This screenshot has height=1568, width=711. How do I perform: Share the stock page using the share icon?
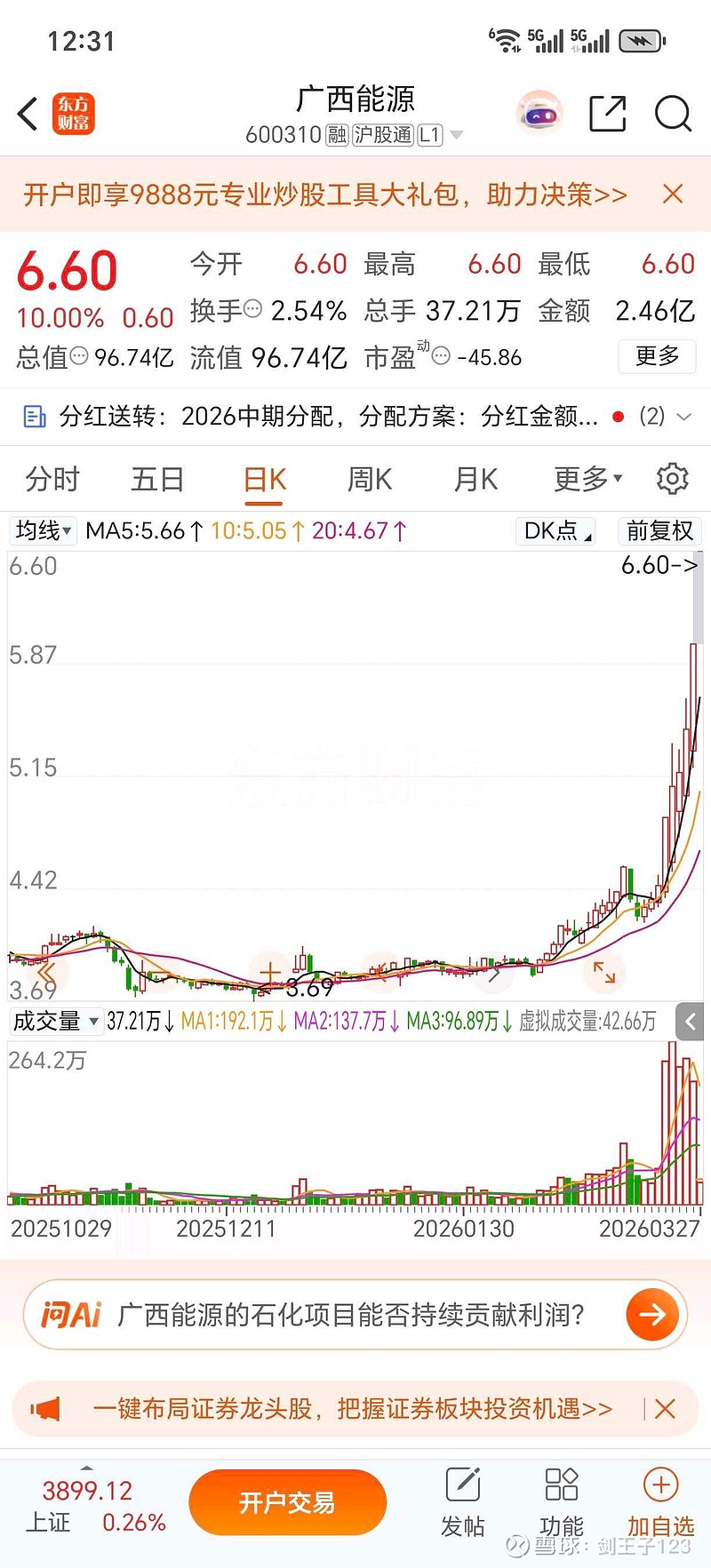click(607, 115)
